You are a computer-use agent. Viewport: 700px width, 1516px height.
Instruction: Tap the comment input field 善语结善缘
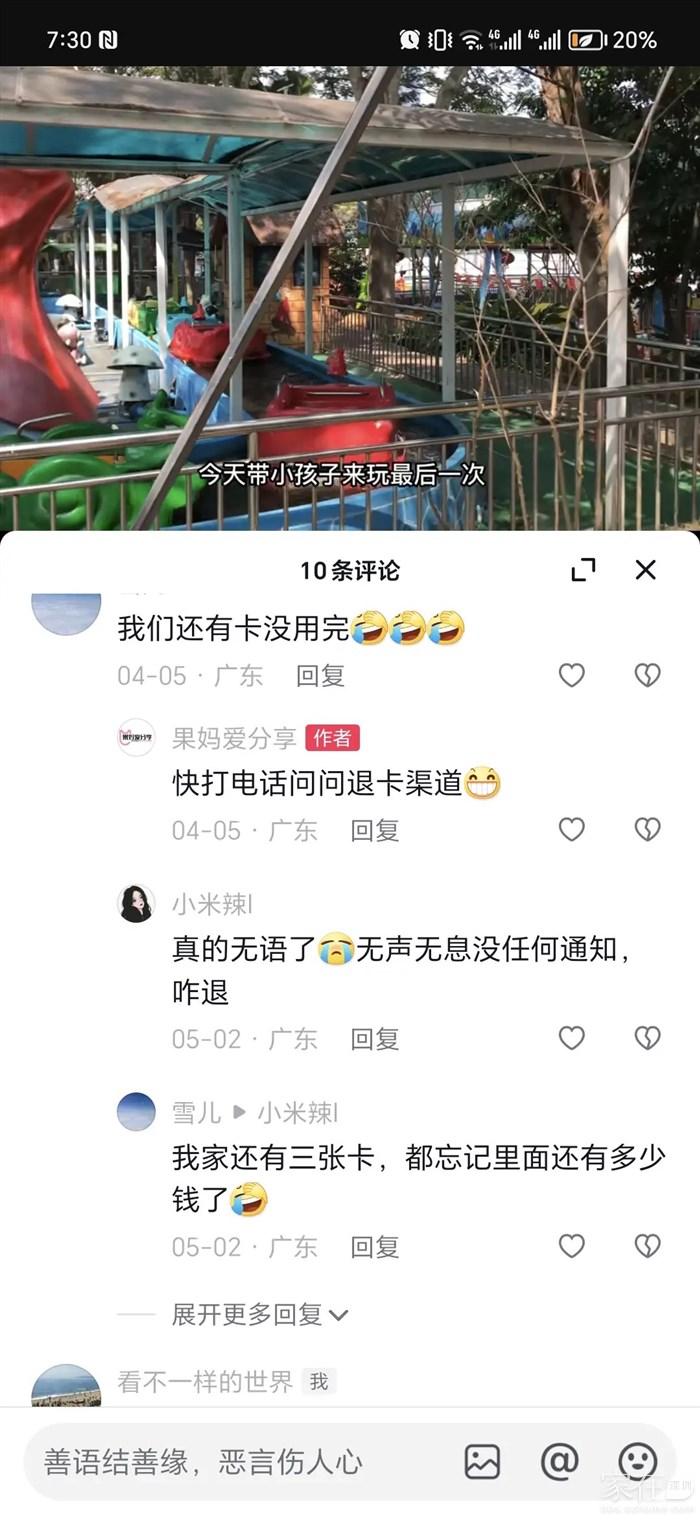(x=230, y=1462)
